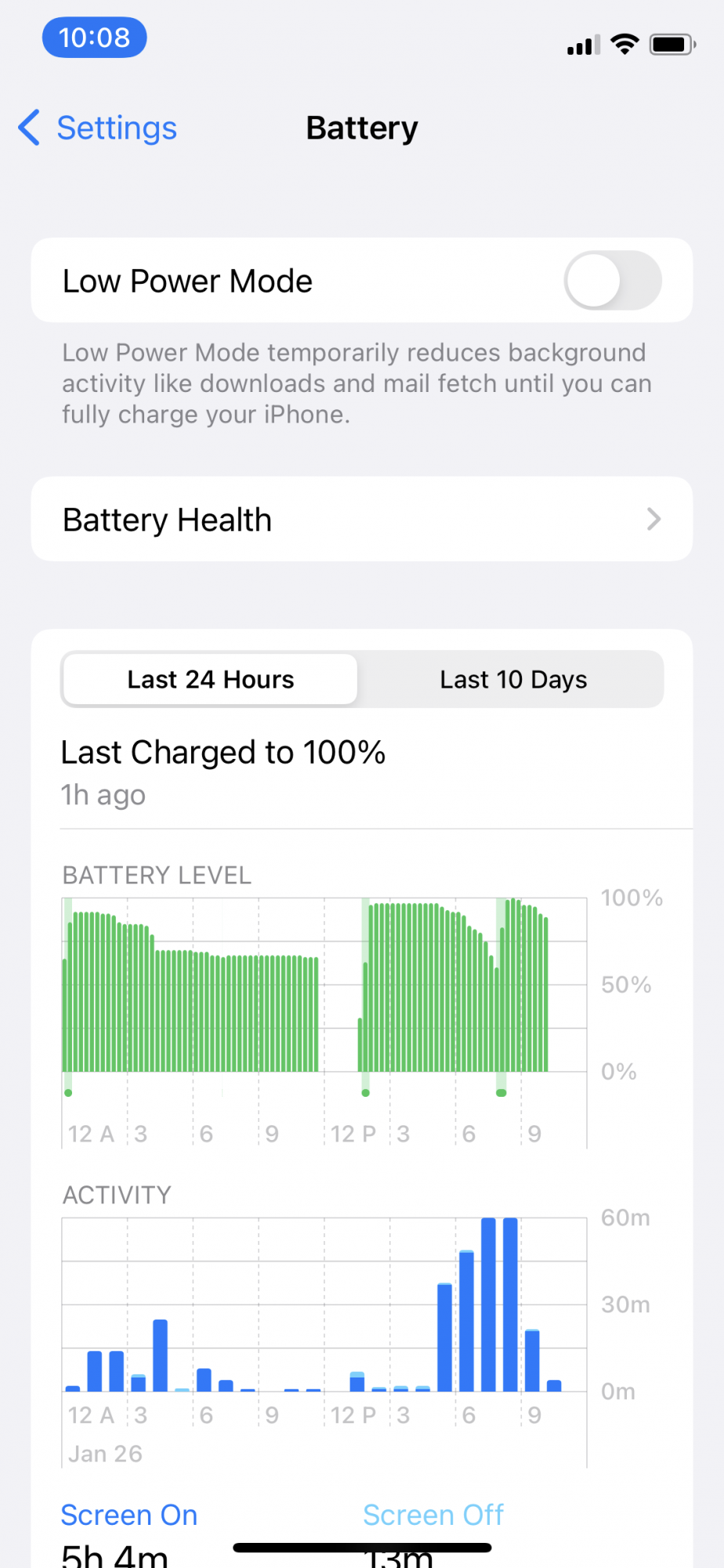Open Battery Health

point(362,519)
